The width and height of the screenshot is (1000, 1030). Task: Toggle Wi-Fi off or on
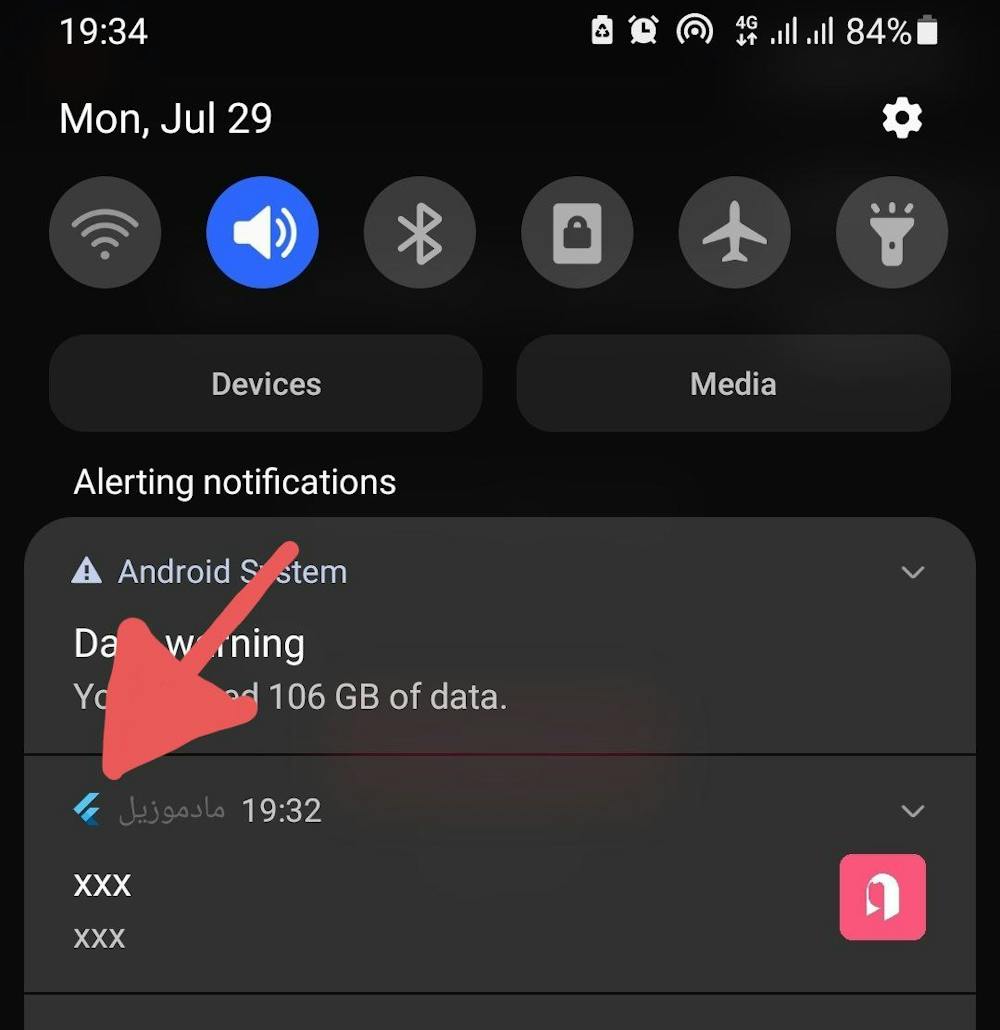click(105, 231)
